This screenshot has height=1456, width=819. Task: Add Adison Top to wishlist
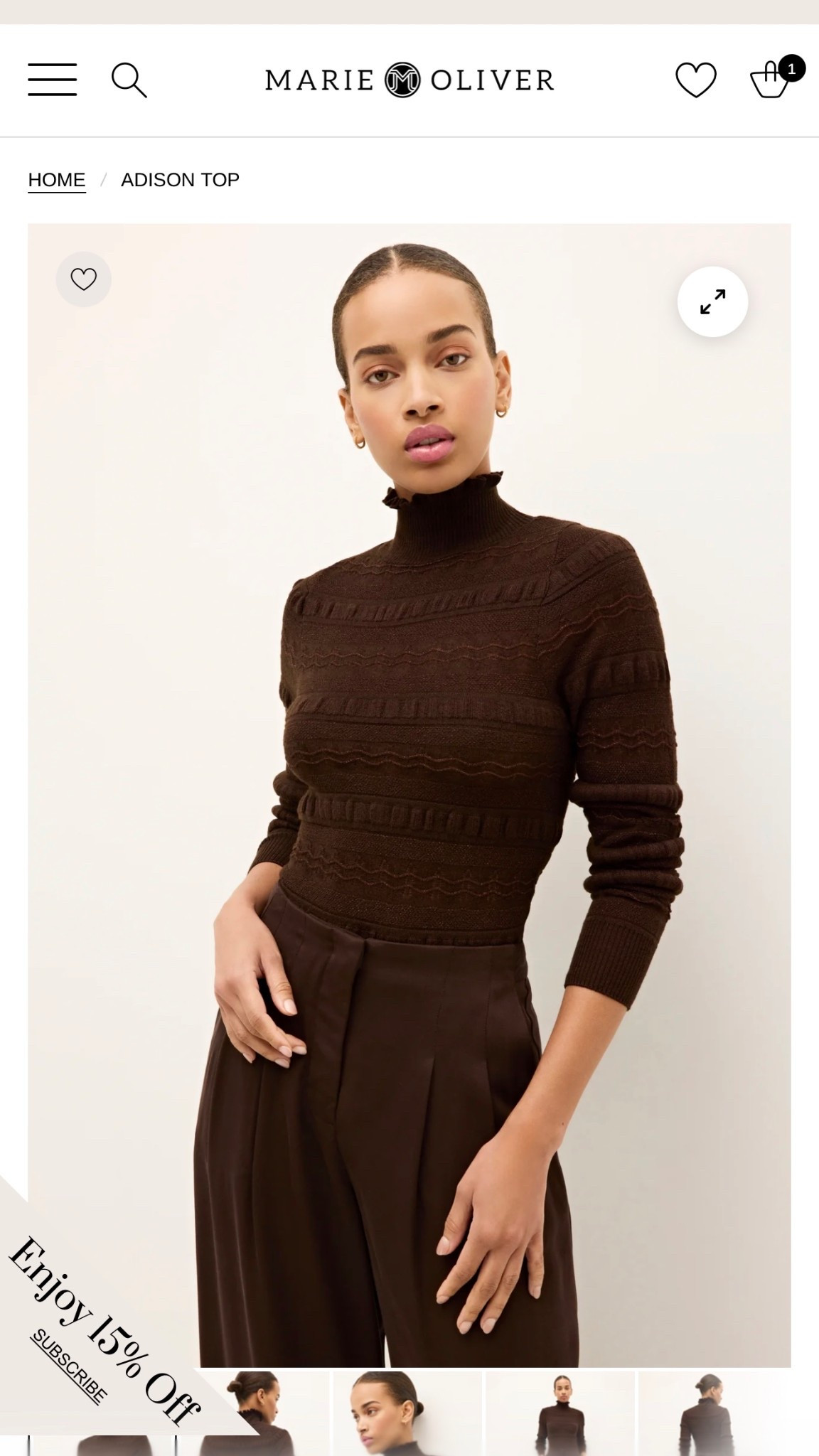coord(84,279)
